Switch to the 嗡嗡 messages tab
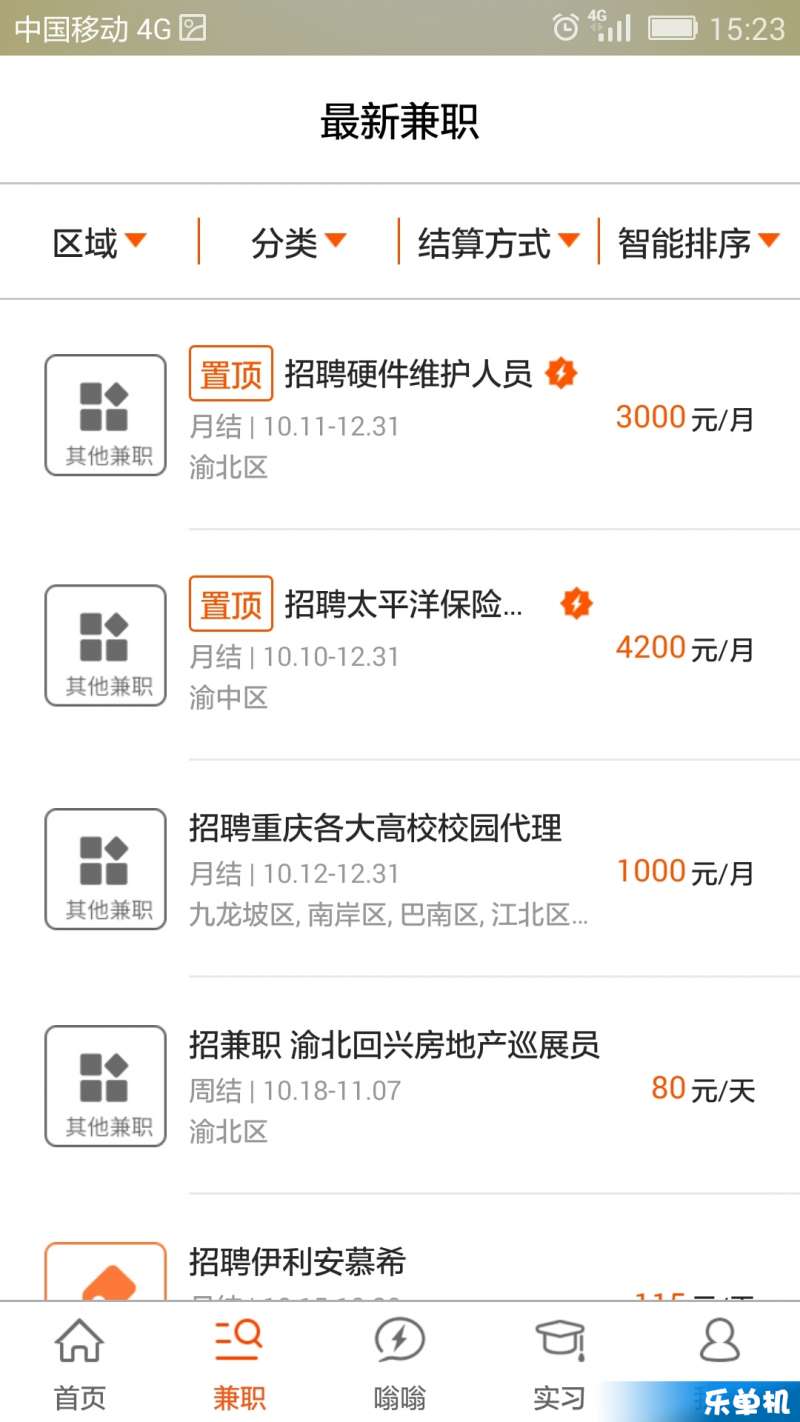800x1422 pixels. tap(400, 1362)
